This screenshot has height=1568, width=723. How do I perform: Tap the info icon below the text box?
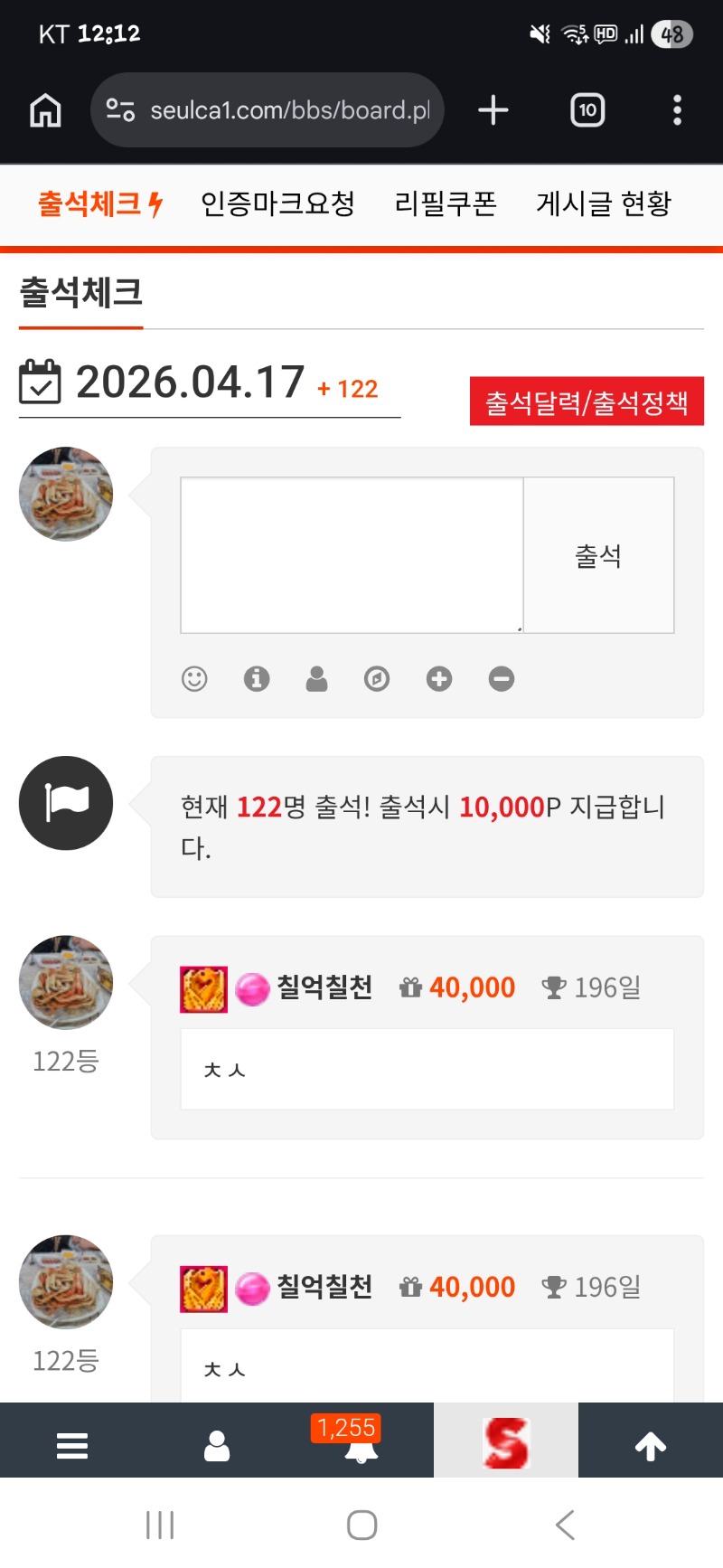click(x=257, y=678)
